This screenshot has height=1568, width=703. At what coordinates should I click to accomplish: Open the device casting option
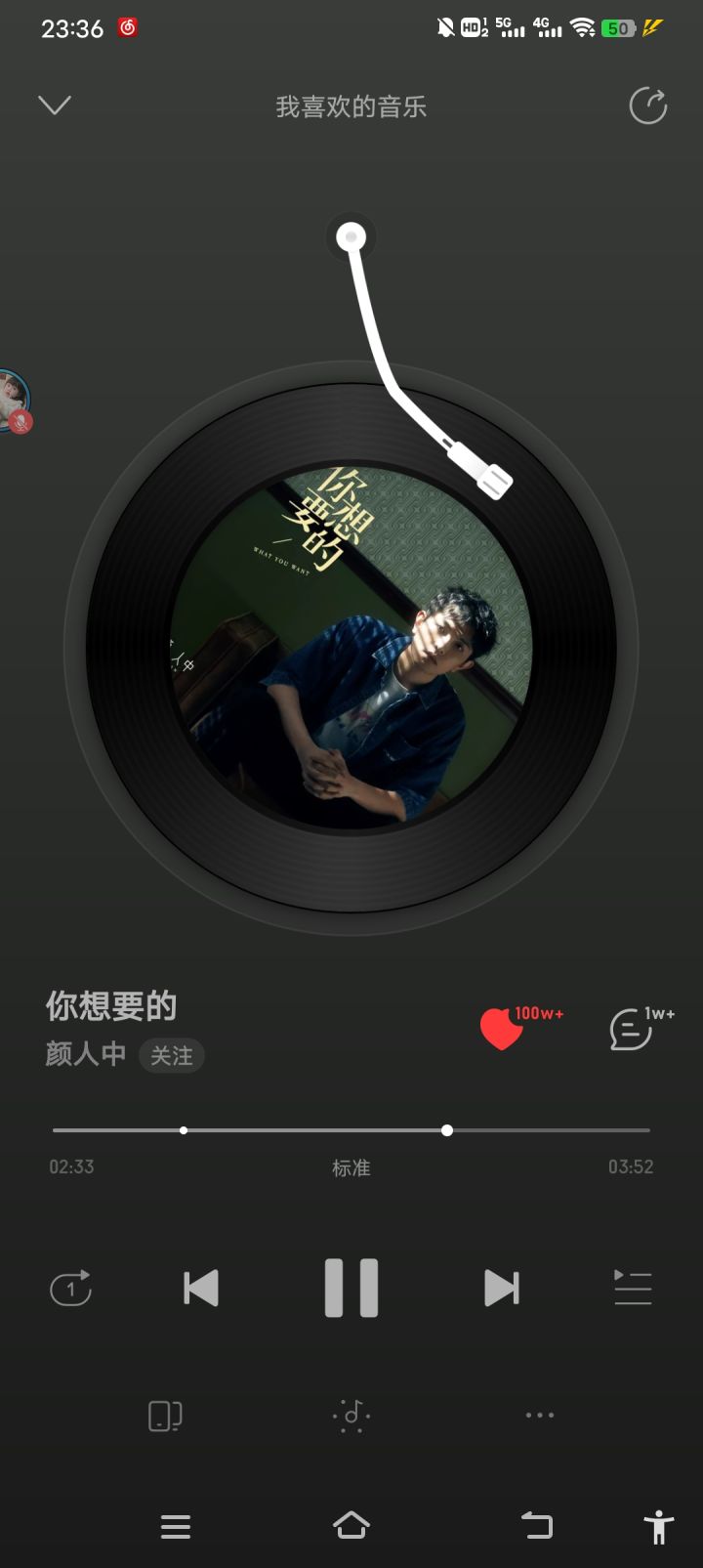pyautogui.click(x=165, y=1416)
